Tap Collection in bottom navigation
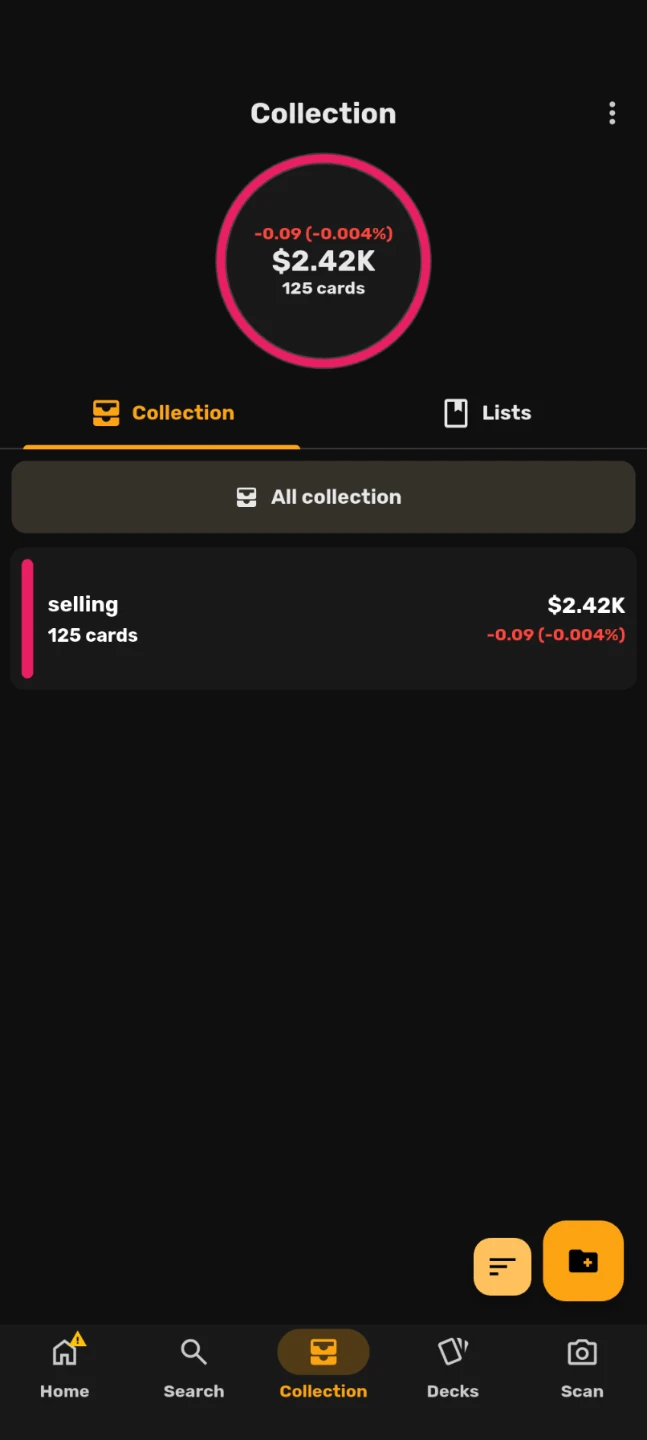Screen dimensions: 647x1440 [x=323, y=1367]
